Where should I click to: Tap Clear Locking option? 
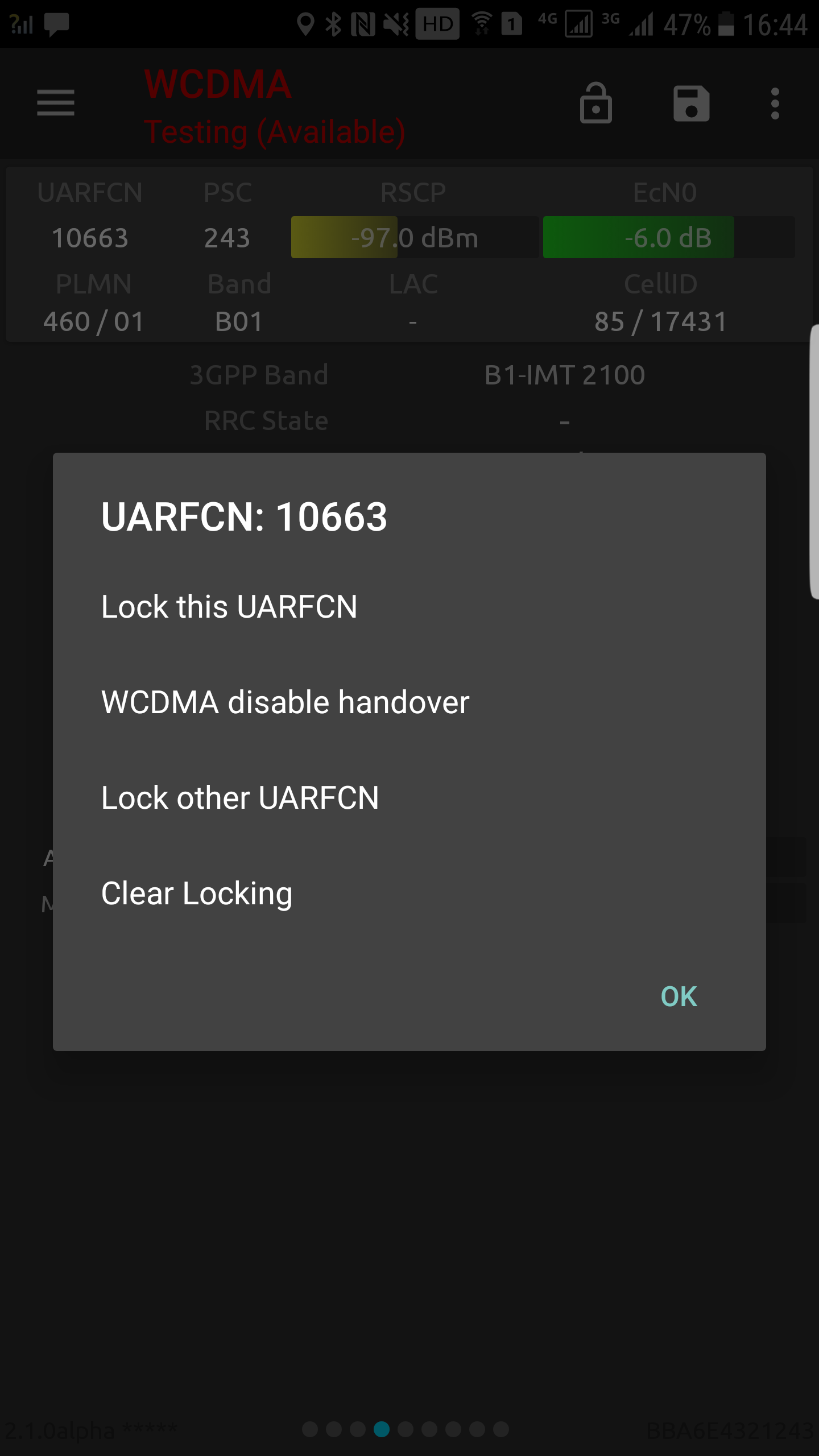[x=196, y=894]
